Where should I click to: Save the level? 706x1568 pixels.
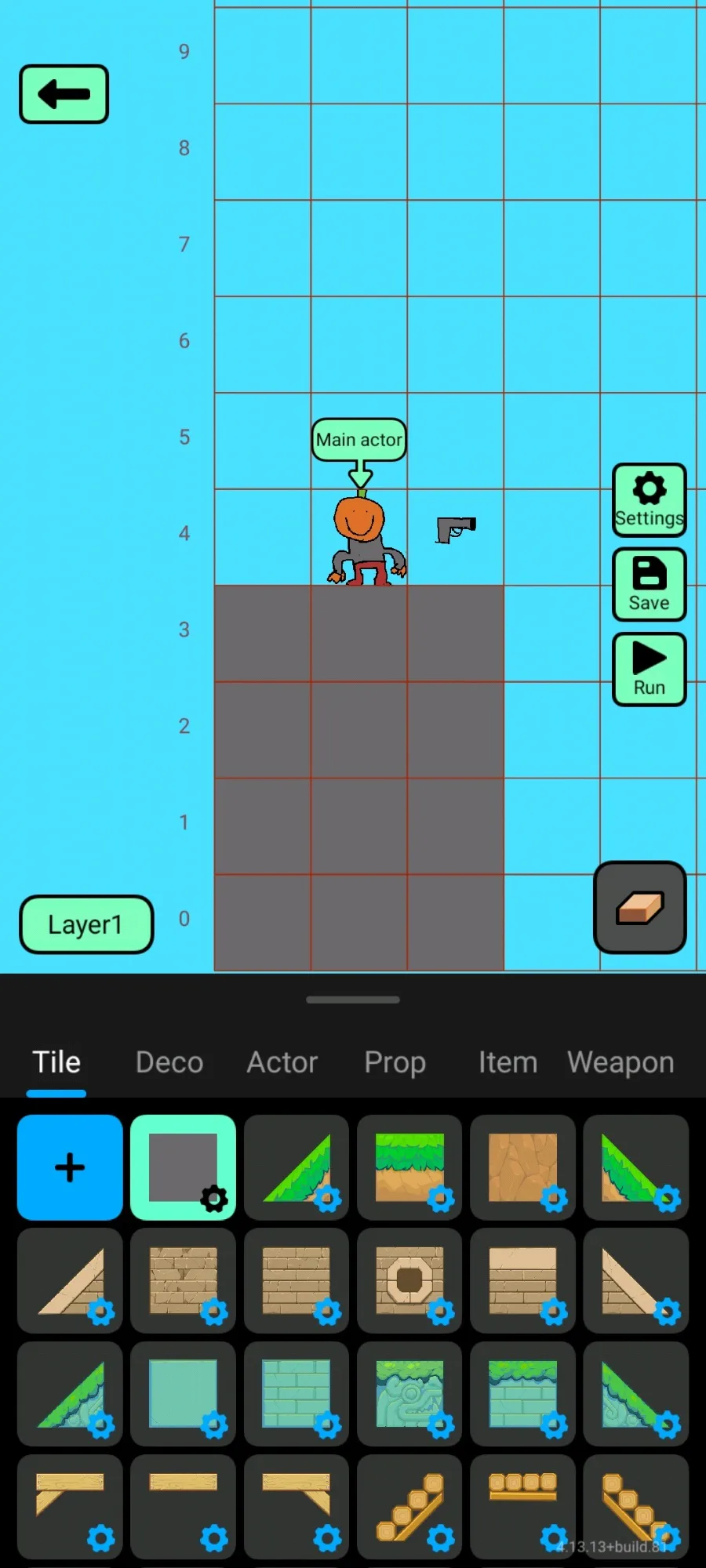tap(649, 585)
